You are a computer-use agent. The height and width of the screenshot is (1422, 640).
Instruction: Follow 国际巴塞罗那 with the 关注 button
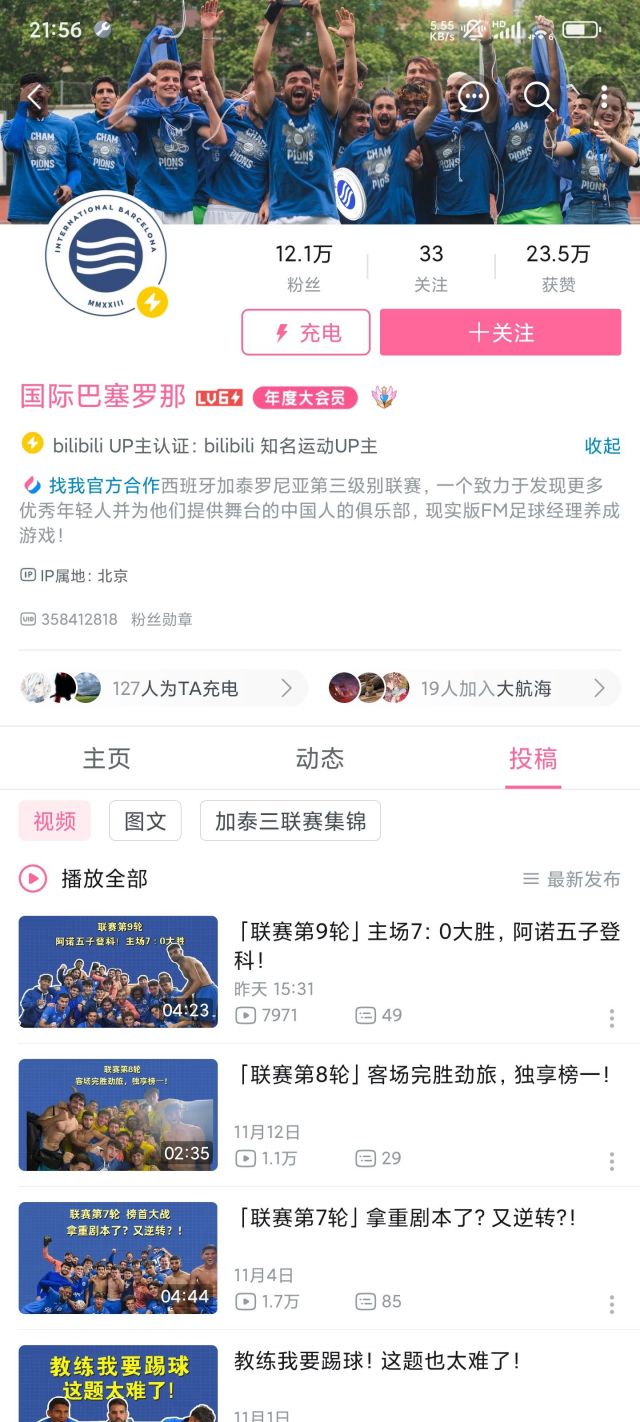pyautogui.click(x=500, y=333)
